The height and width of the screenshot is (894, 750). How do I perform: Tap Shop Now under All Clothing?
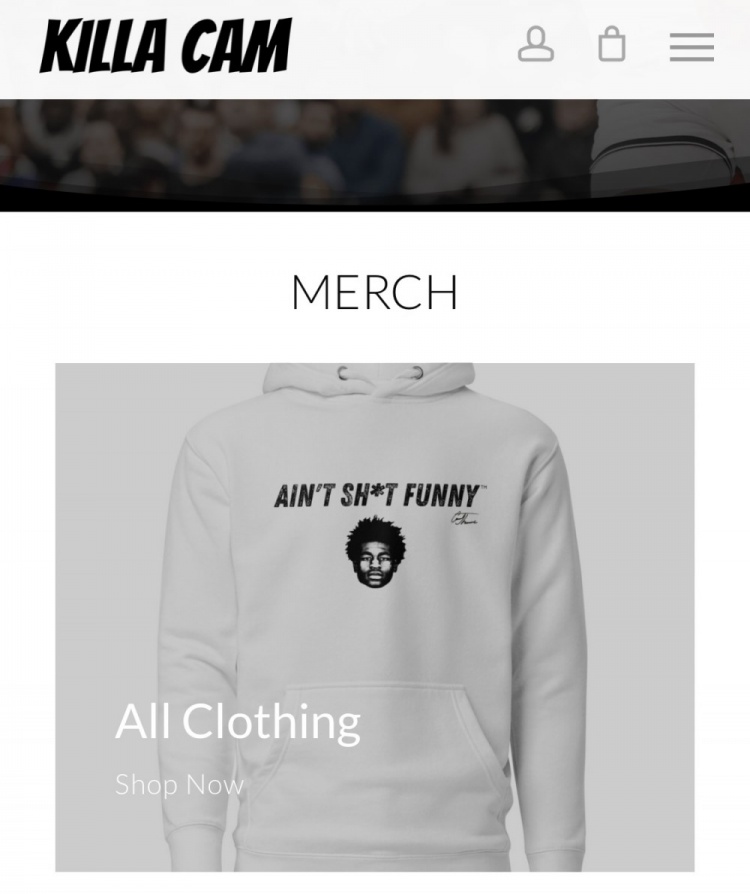tap(179, 785)
